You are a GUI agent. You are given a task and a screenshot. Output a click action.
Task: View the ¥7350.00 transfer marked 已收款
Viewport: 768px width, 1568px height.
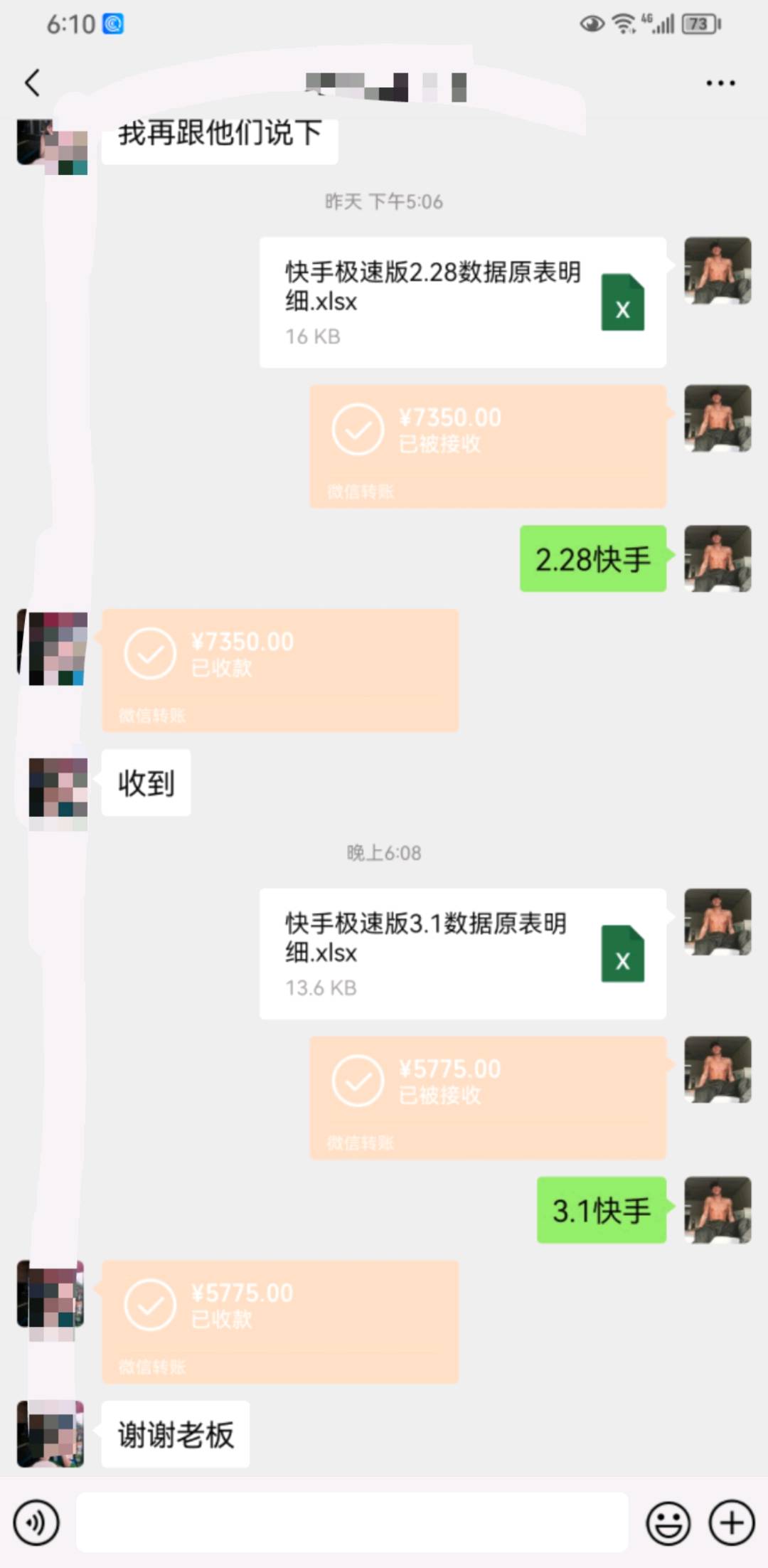click(x=280, y=670)
